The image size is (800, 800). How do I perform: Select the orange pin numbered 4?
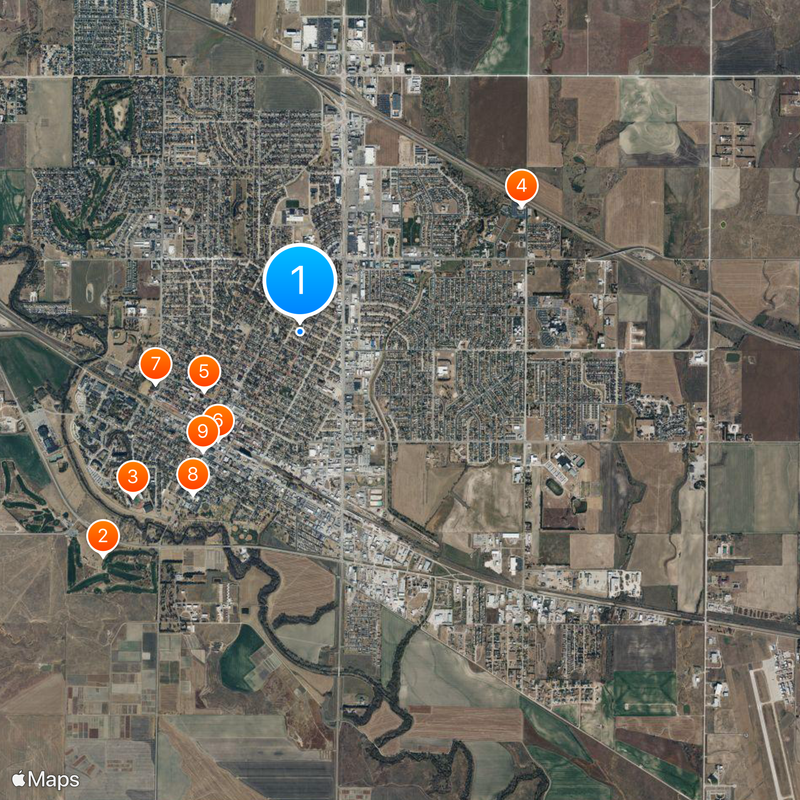point(520,186)
